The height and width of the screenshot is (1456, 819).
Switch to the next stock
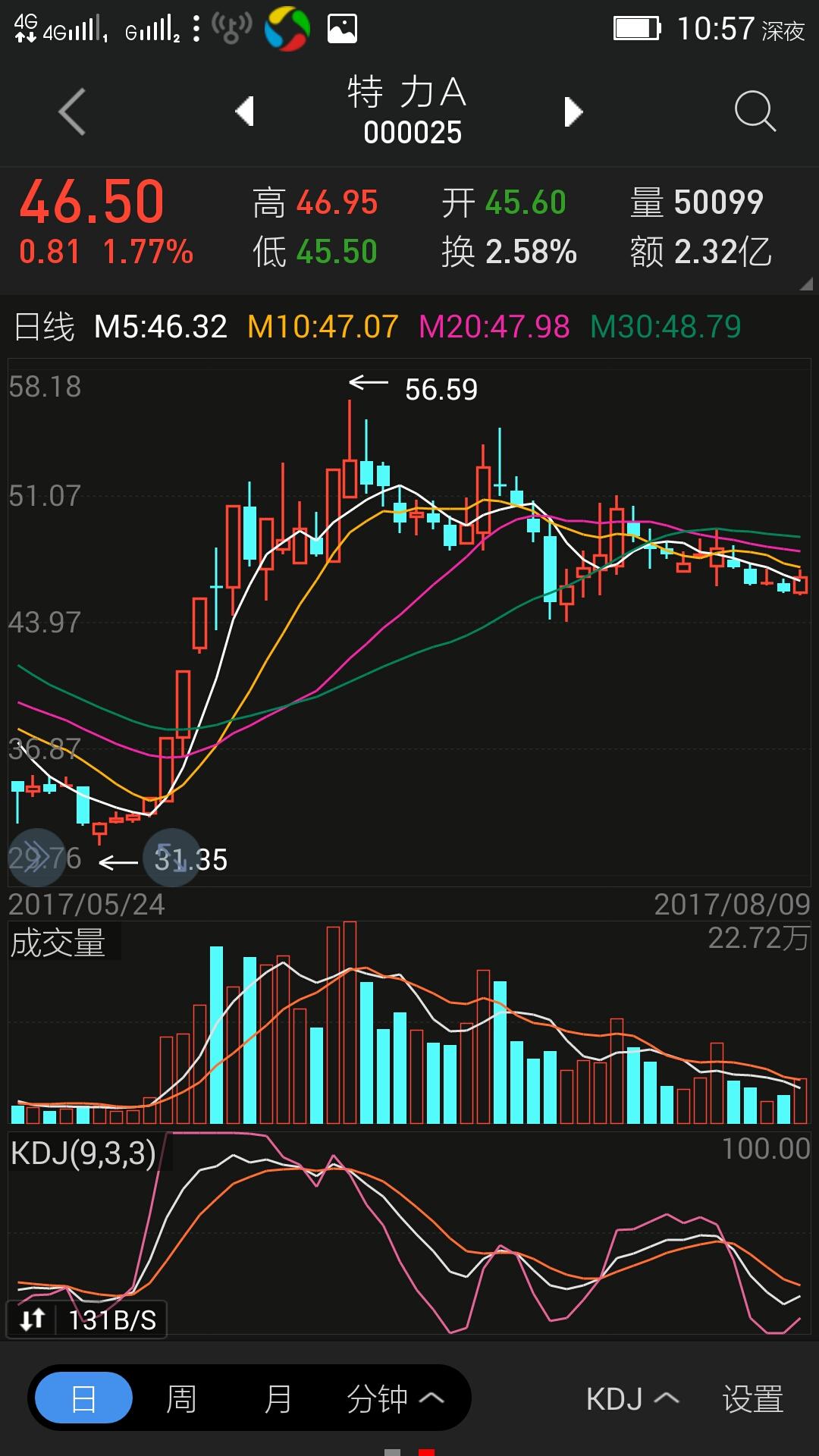(x=573, y=112)
